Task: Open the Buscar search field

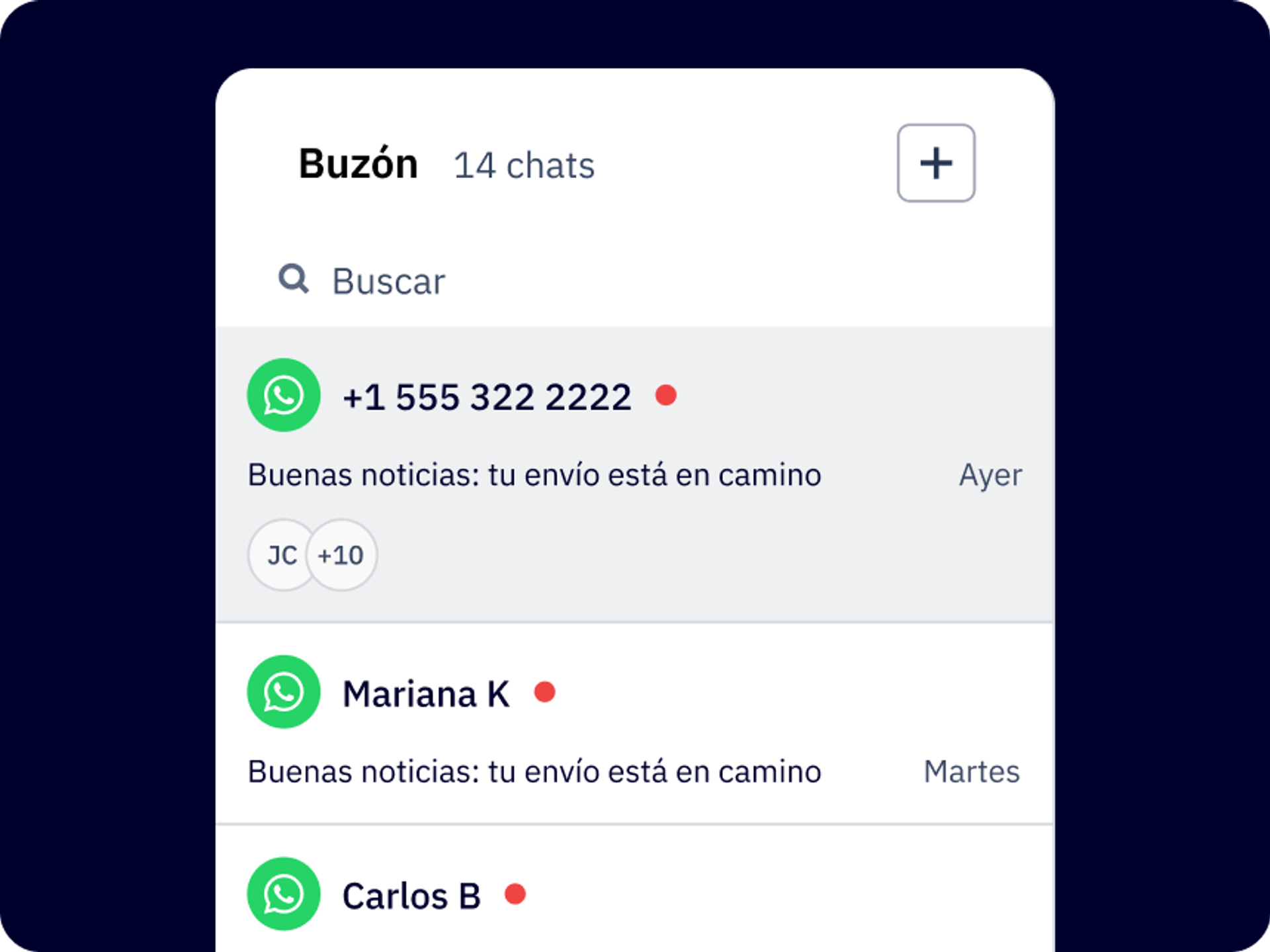Action: (388, 281)
